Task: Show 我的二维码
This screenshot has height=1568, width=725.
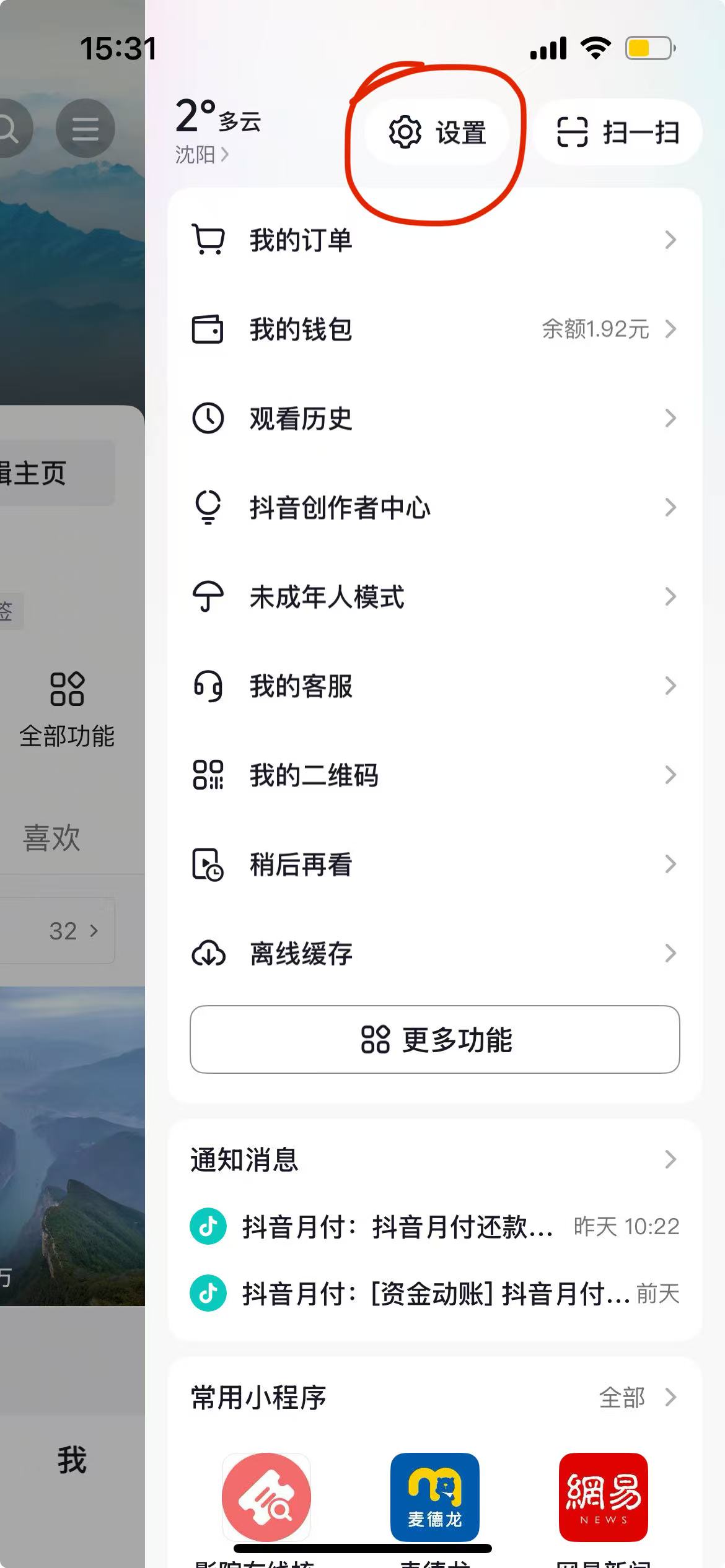Action: tap(434, 775)
